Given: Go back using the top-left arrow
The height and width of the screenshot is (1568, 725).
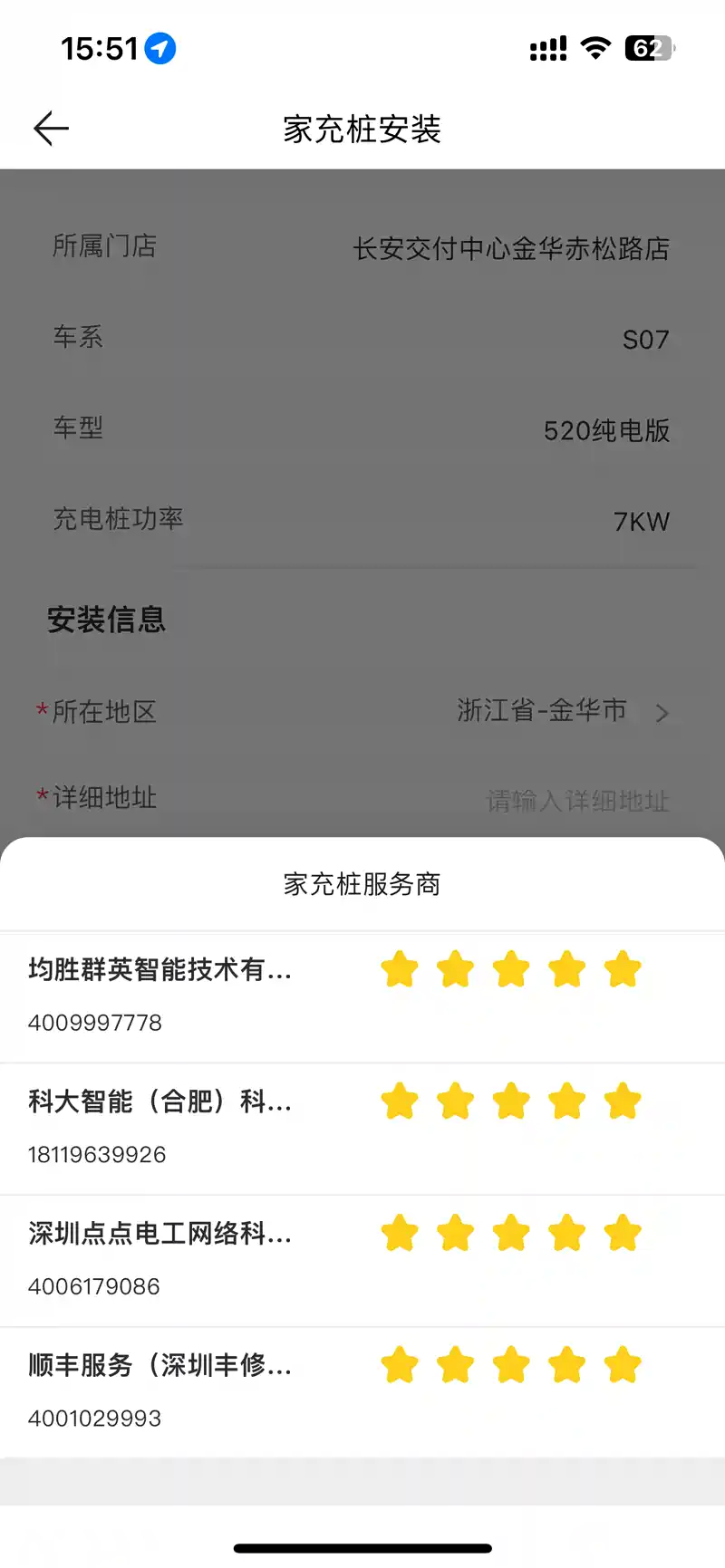Looking at the screenshot, I should tap(52, 129).
